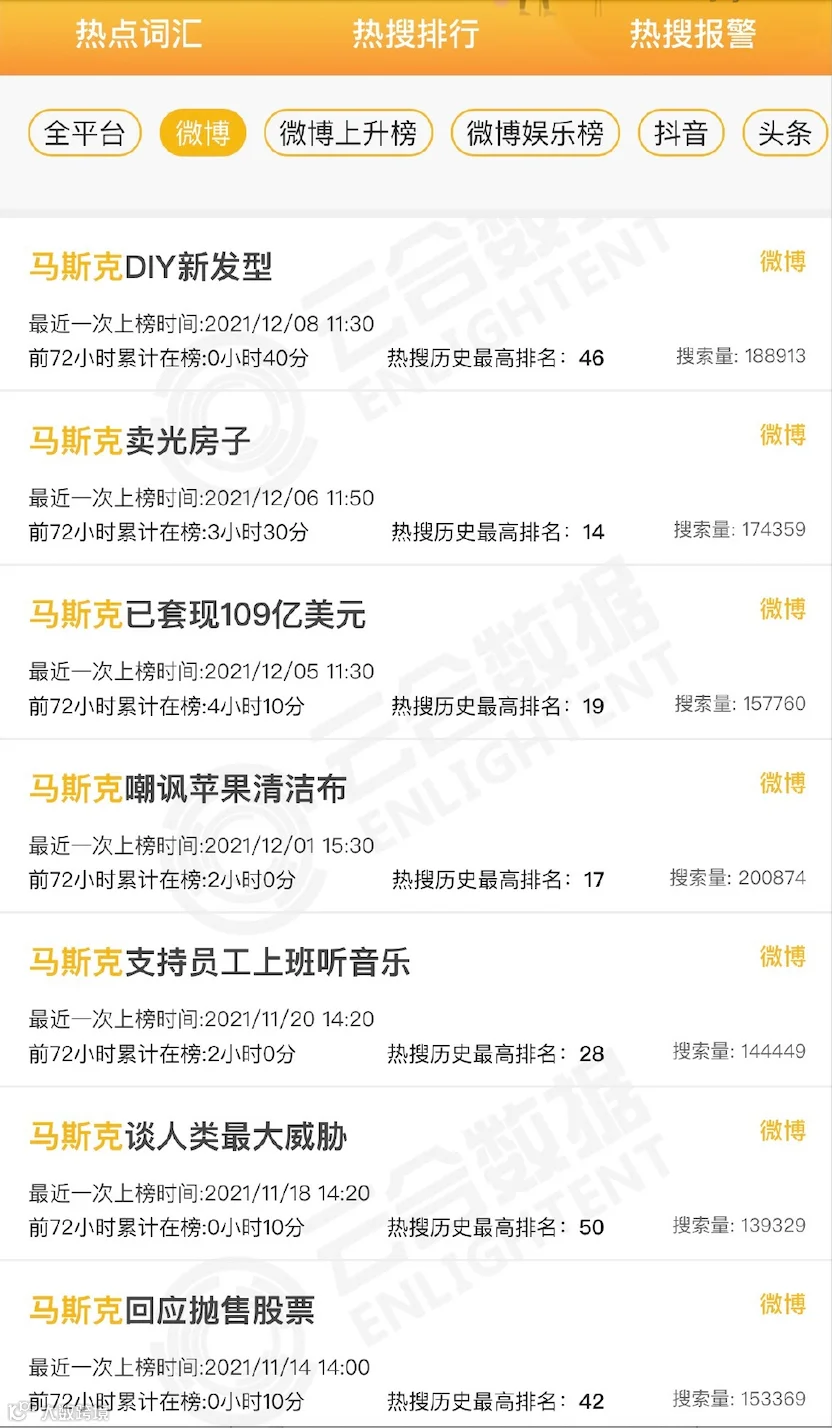Switch to 热搜排行
The height and width of the screenshot is (1428, 832).
[416, 33]
